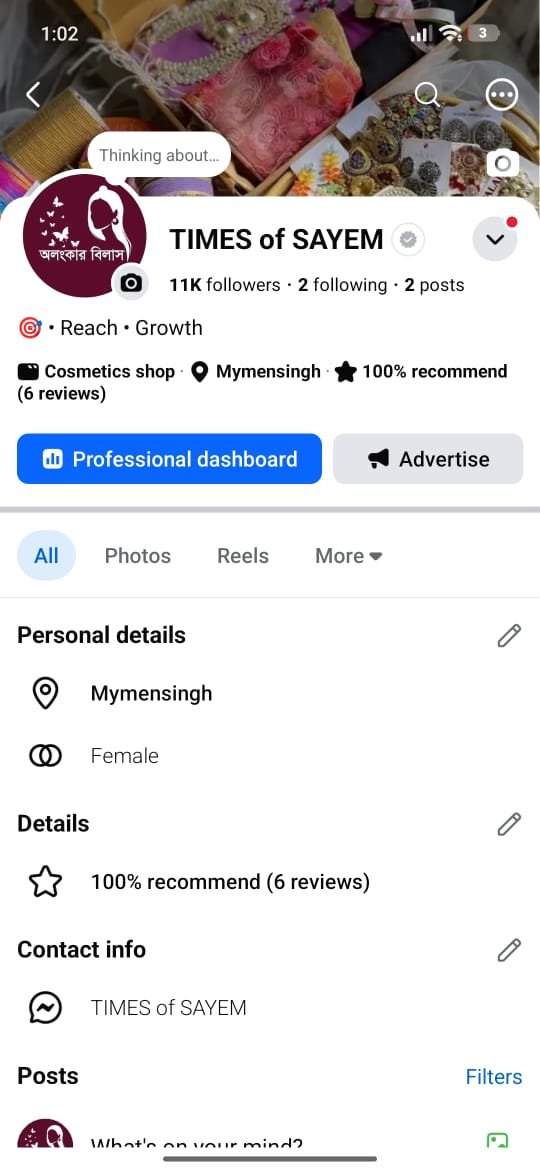Viewport: 540px width, 1170px height.
Task: Edit cover photo via camera icon
Action: 503,162
